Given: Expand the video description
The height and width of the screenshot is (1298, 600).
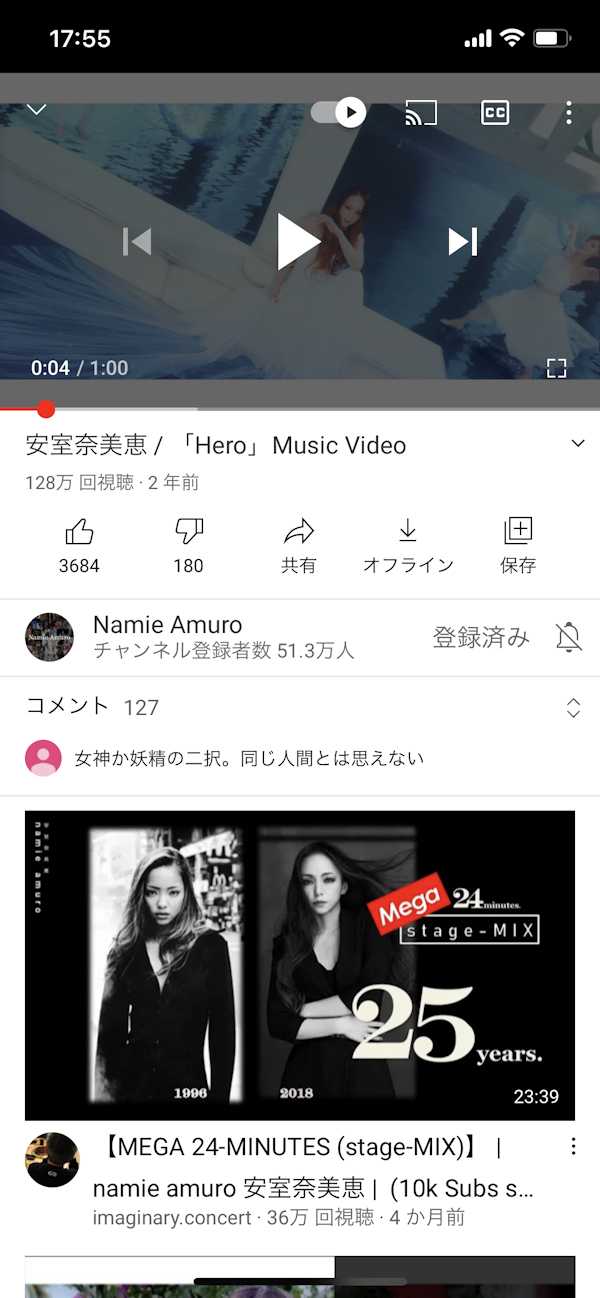Looking at the screenshot, I should tap(578, 443).
